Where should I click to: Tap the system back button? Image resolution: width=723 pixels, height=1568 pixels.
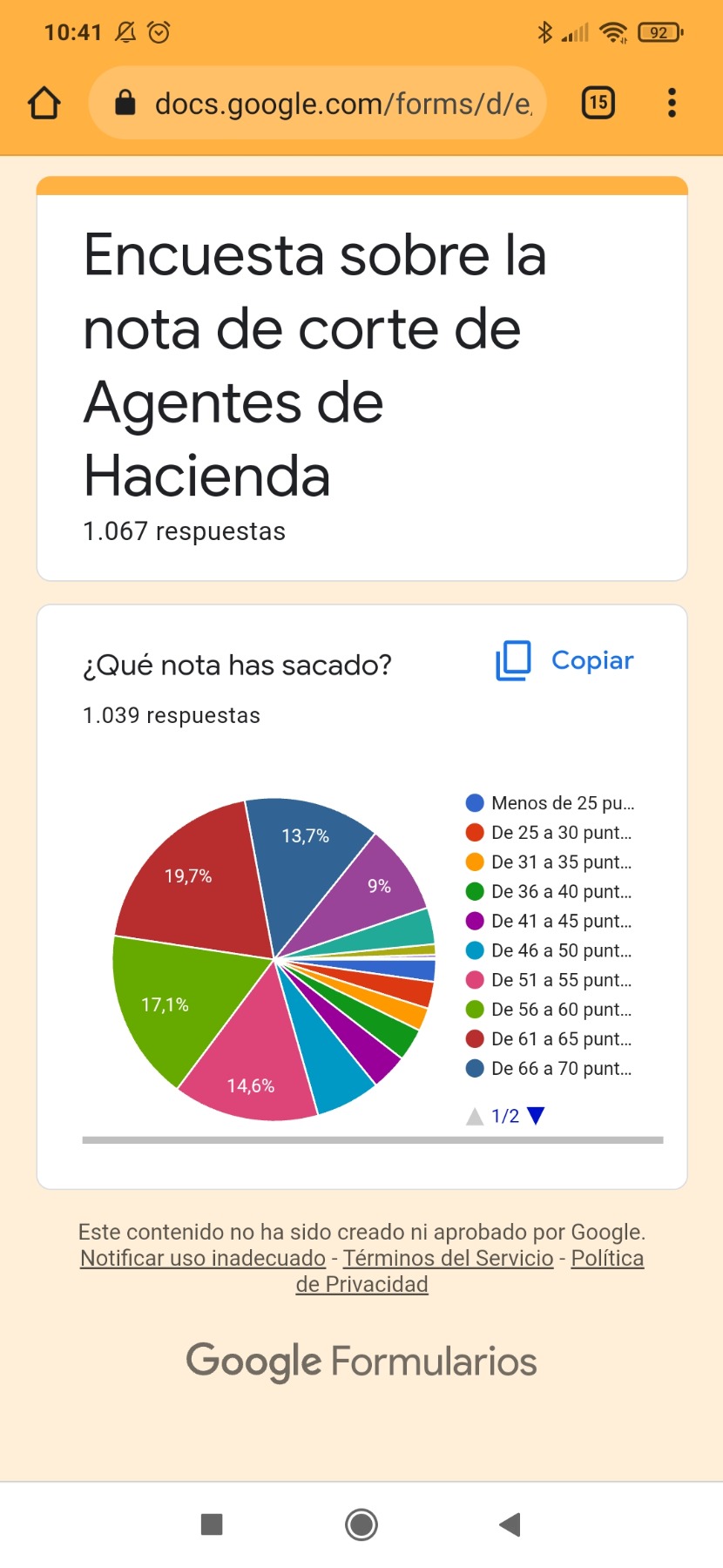tap(510, 1524)
